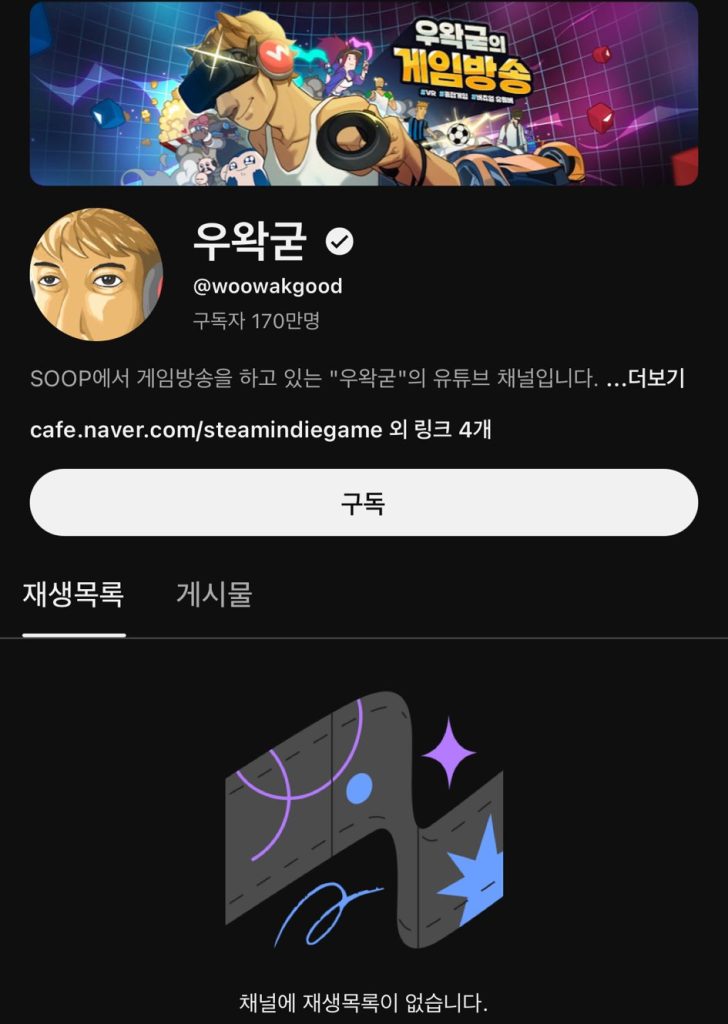Open the 우왁굳 channel profile picture
This screenshot has height=1024, width=728.
click(96, 274)
